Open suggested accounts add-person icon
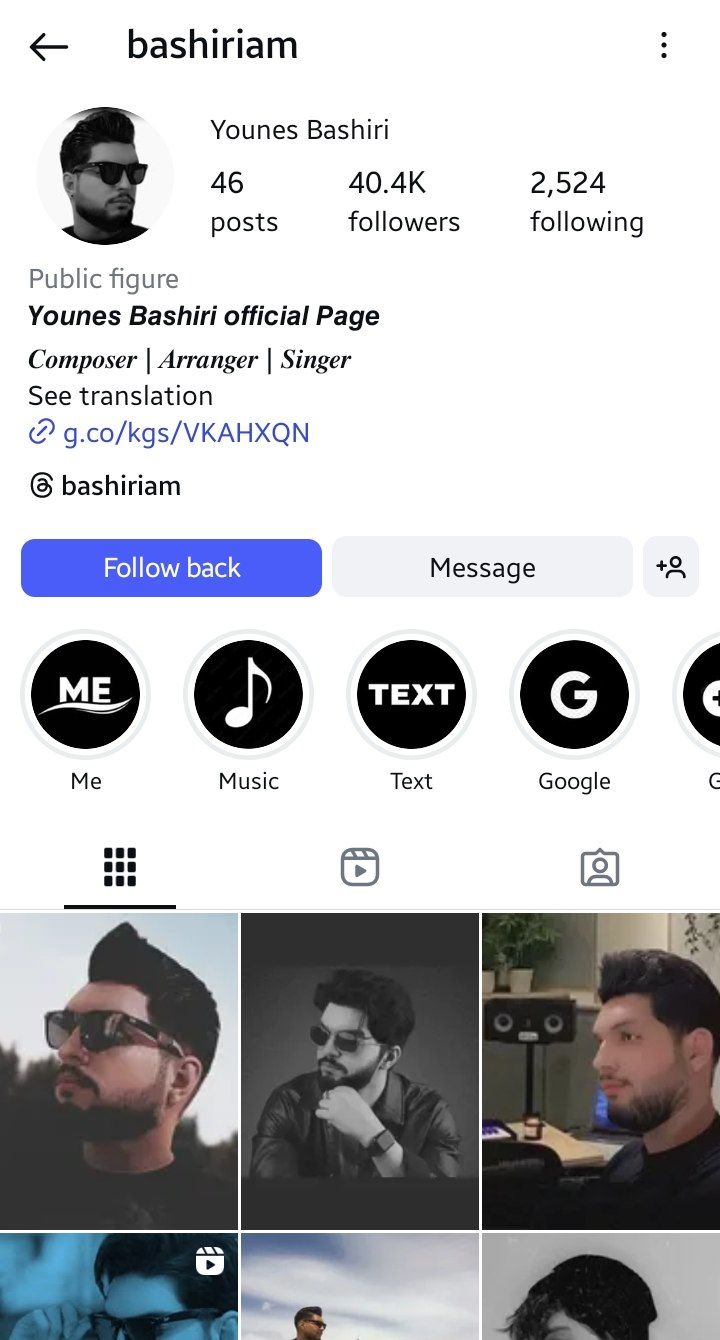 point(671,568)
